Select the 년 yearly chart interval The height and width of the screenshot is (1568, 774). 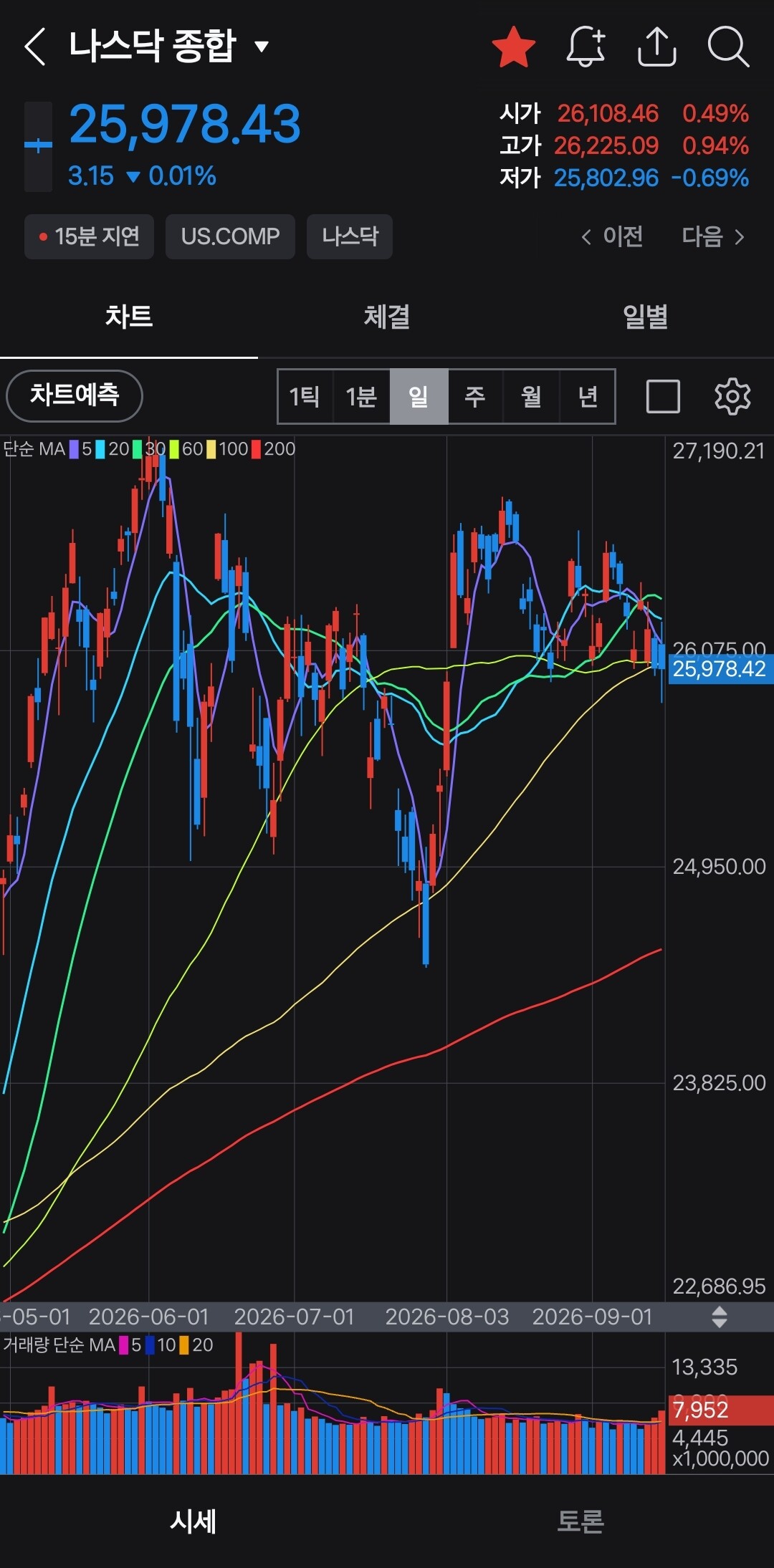(588, 397)
